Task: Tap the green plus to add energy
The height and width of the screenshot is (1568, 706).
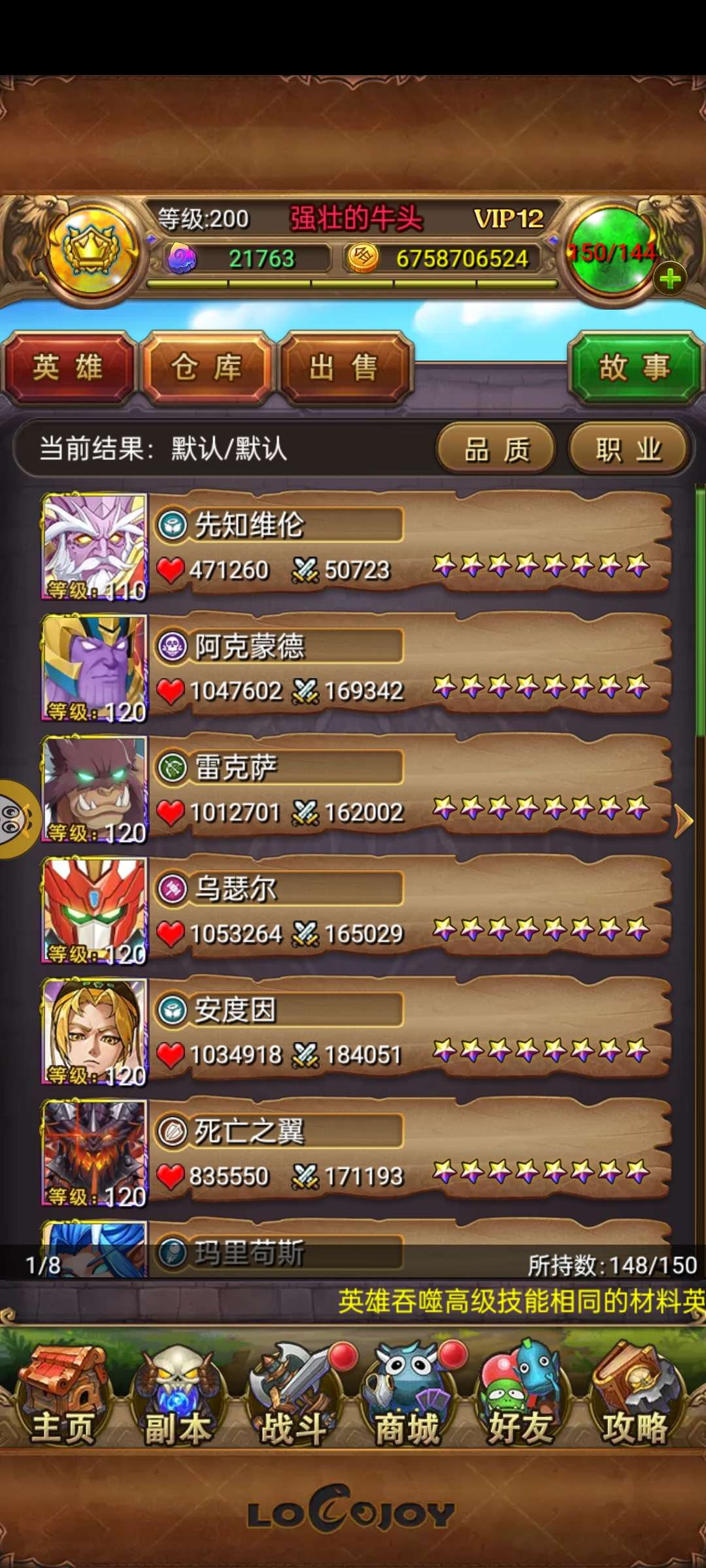Action: [670, 280]
